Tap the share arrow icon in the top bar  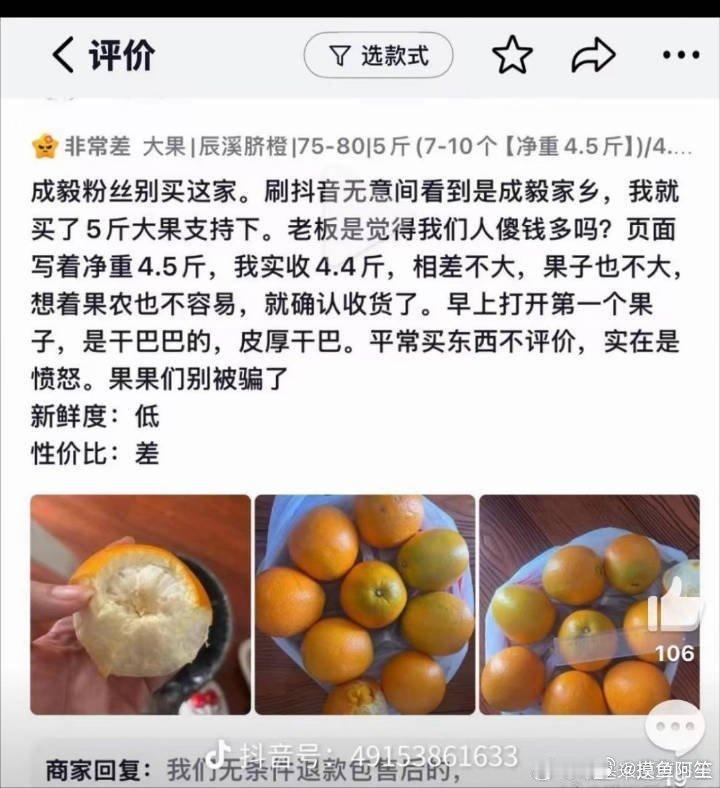(x=594, y=55)
